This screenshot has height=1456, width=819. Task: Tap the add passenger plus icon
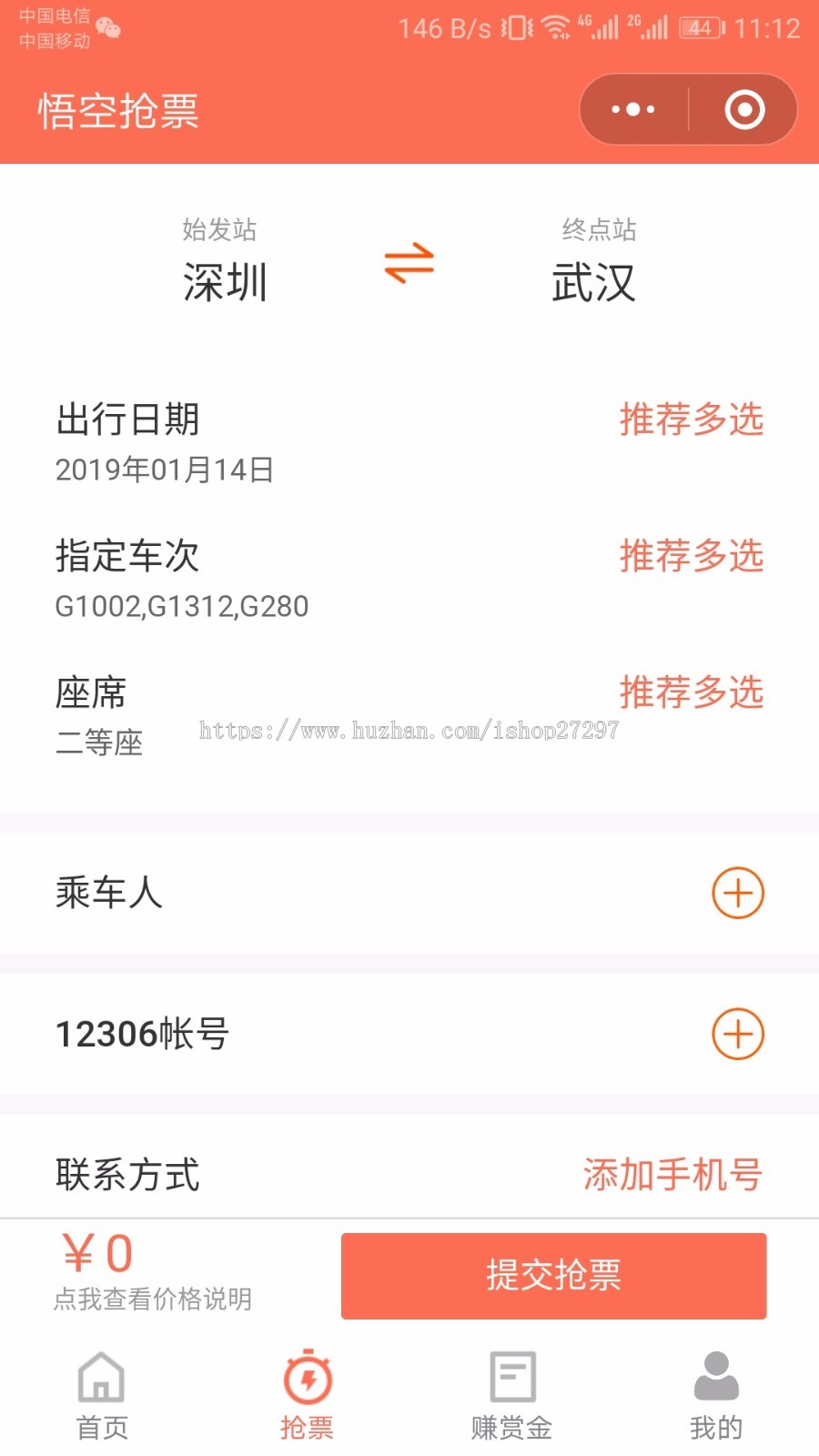[x=738, y=893]
